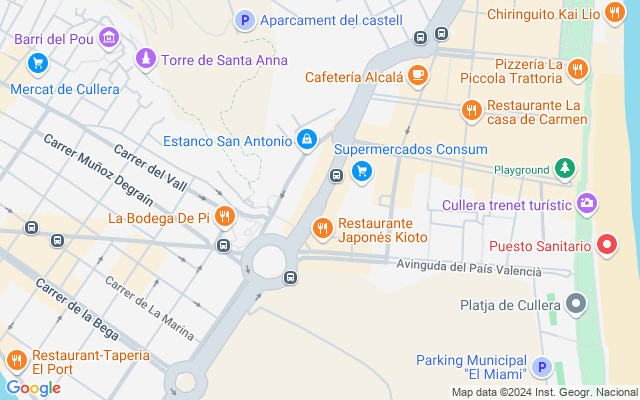
Task: Open the Playground park marker
Action: coord(565,168)
